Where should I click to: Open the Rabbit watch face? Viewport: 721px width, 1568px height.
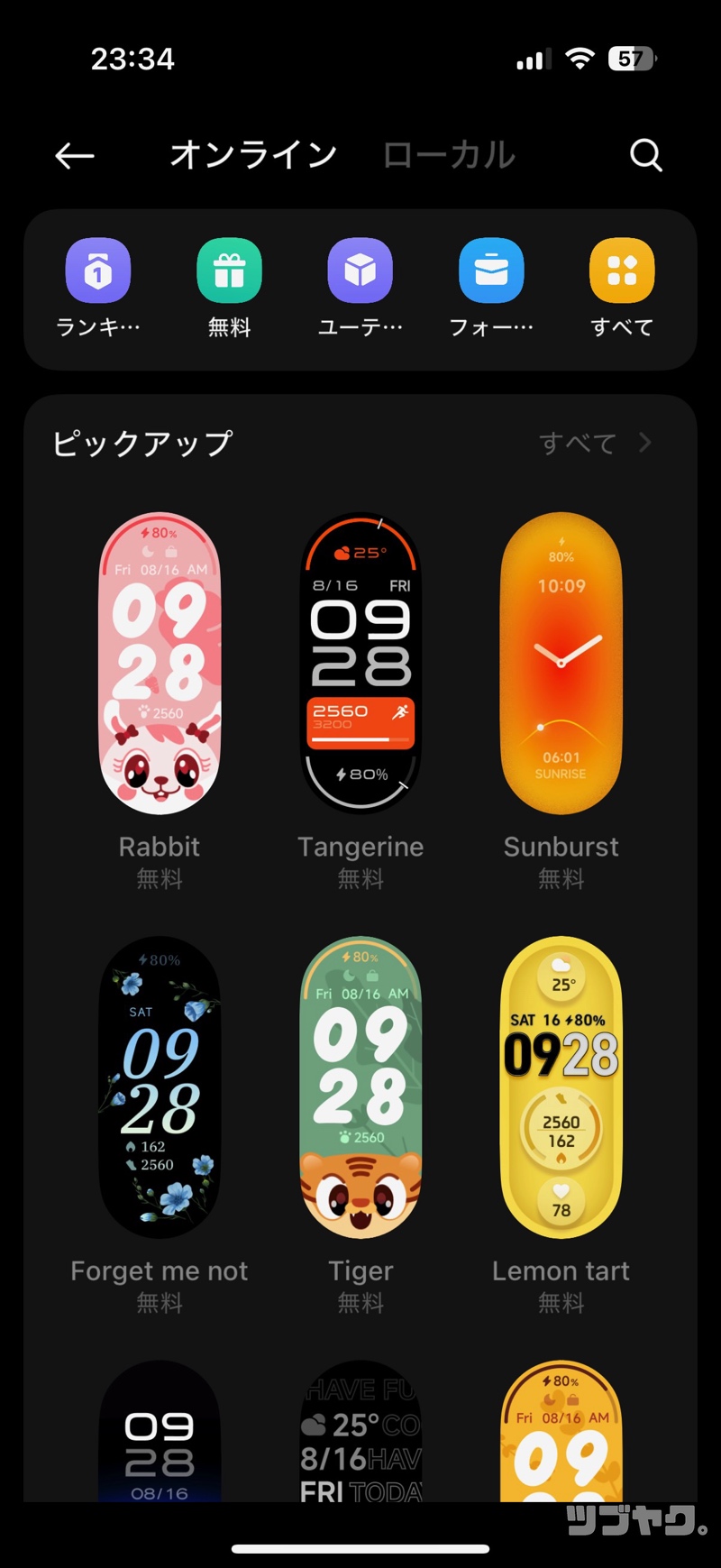pyautogui.click(x=160, y=665)
